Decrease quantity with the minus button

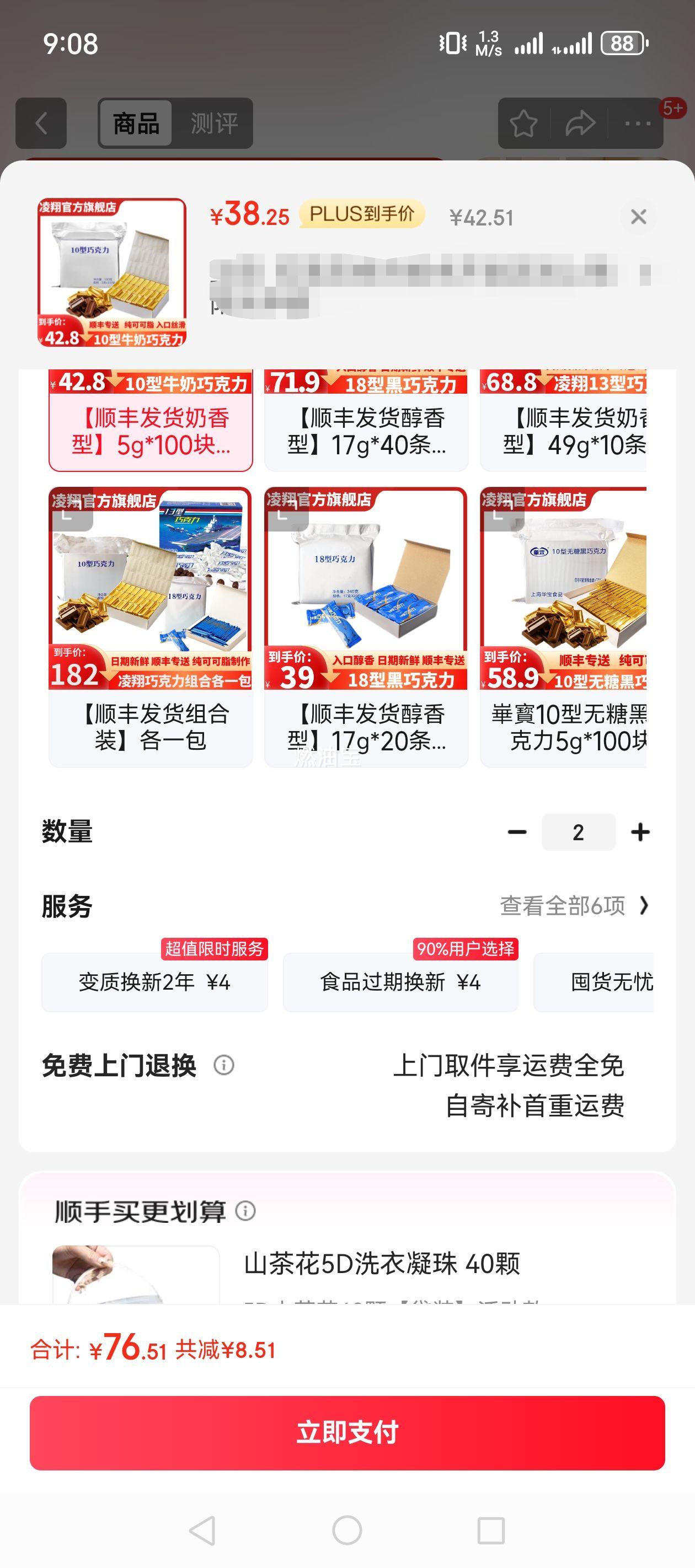click(x=517, y=832)
